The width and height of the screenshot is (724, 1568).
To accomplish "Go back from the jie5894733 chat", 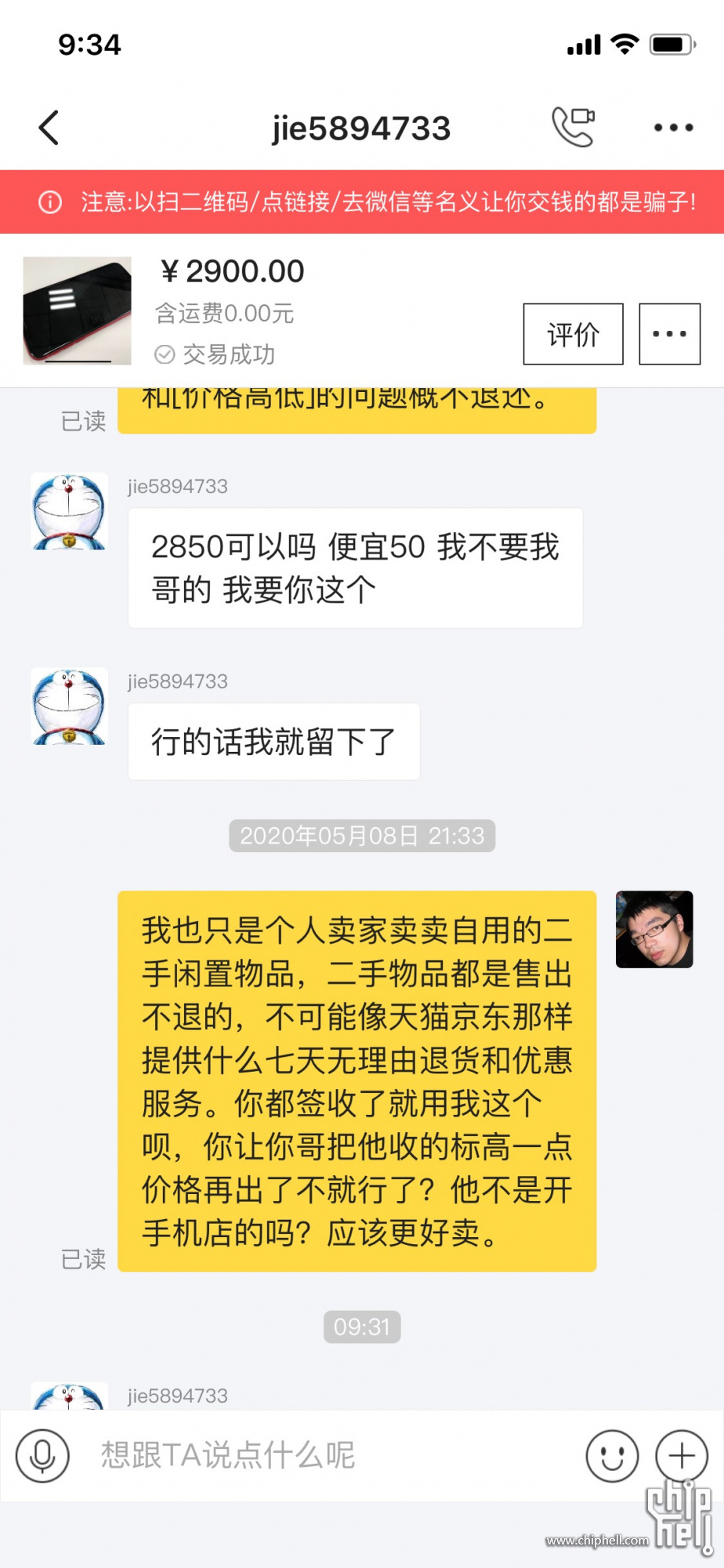I will click(x=49, y=128).
